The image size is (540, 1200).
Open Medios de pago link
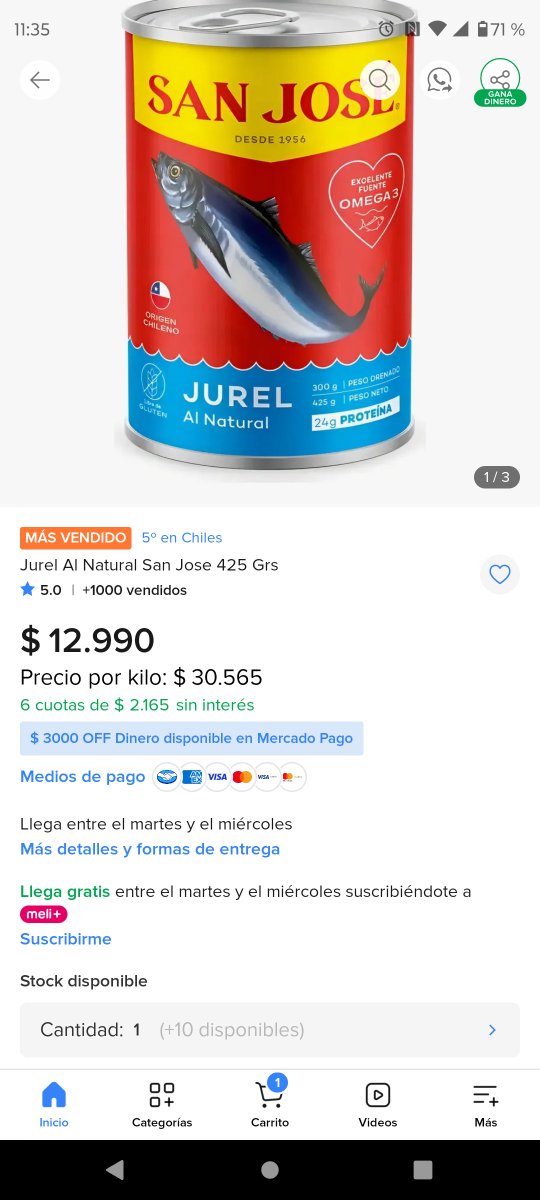83,777
